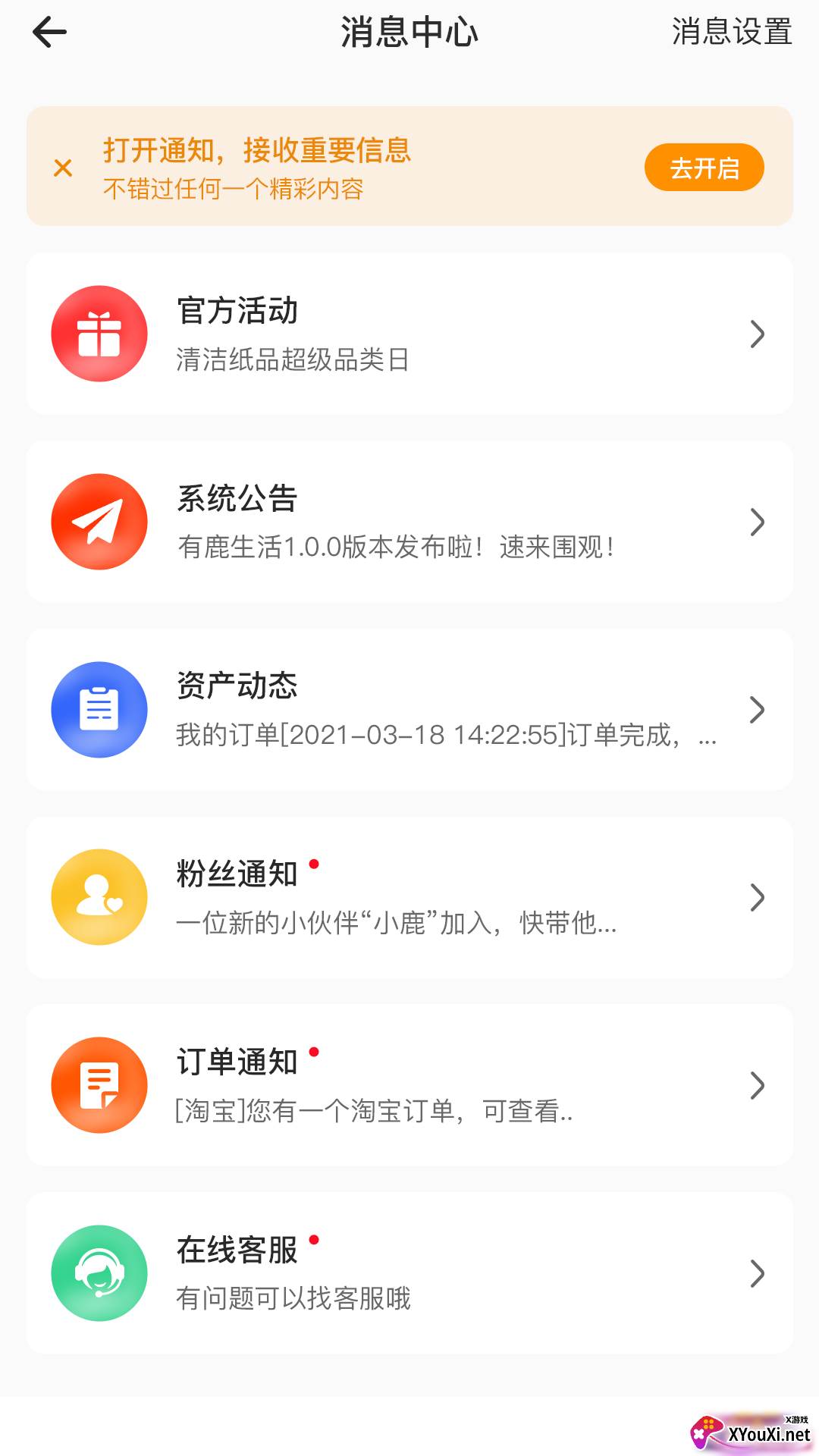Dismiss the notification banner with the X
819x1456 pixels.
(61, 167)
